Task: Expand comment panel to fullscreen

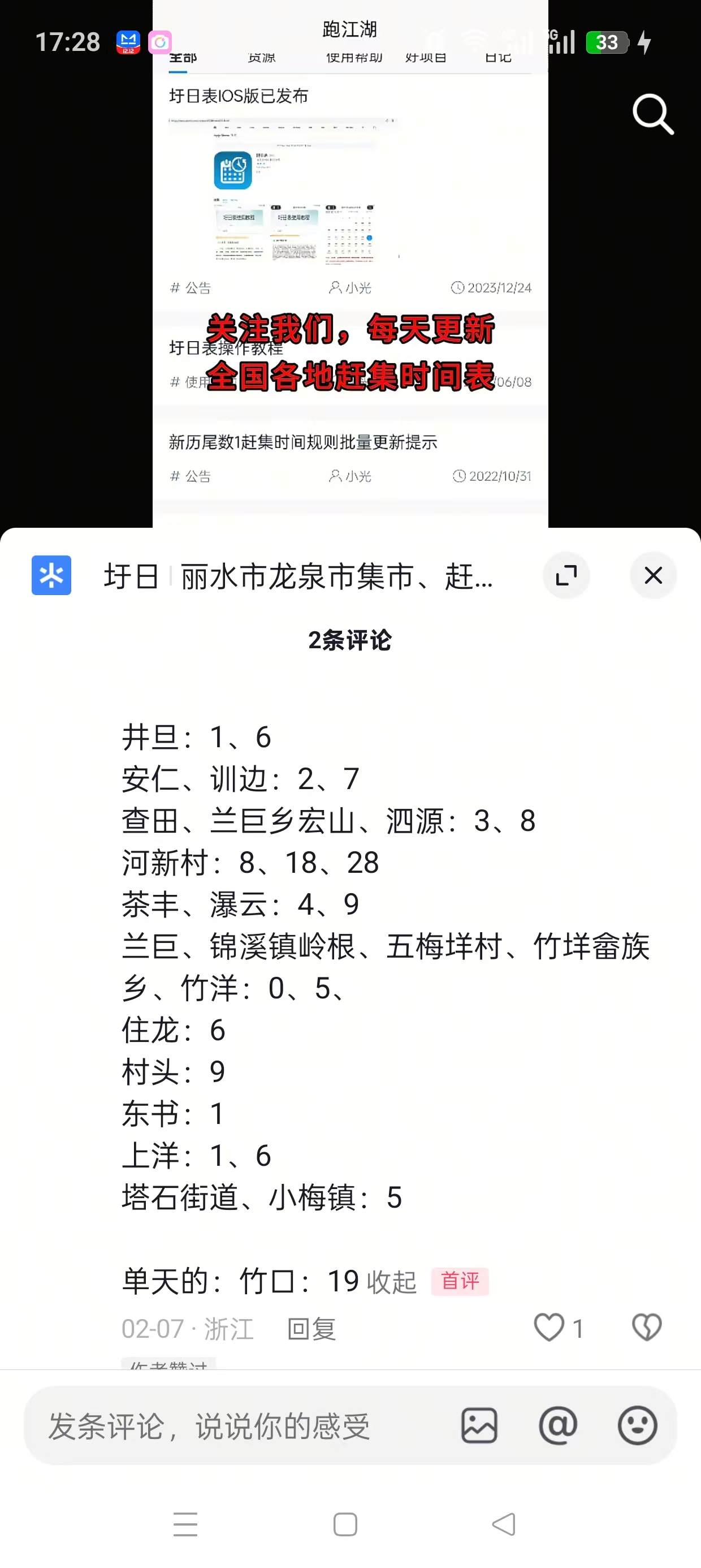Action: (x=566, y=575)
